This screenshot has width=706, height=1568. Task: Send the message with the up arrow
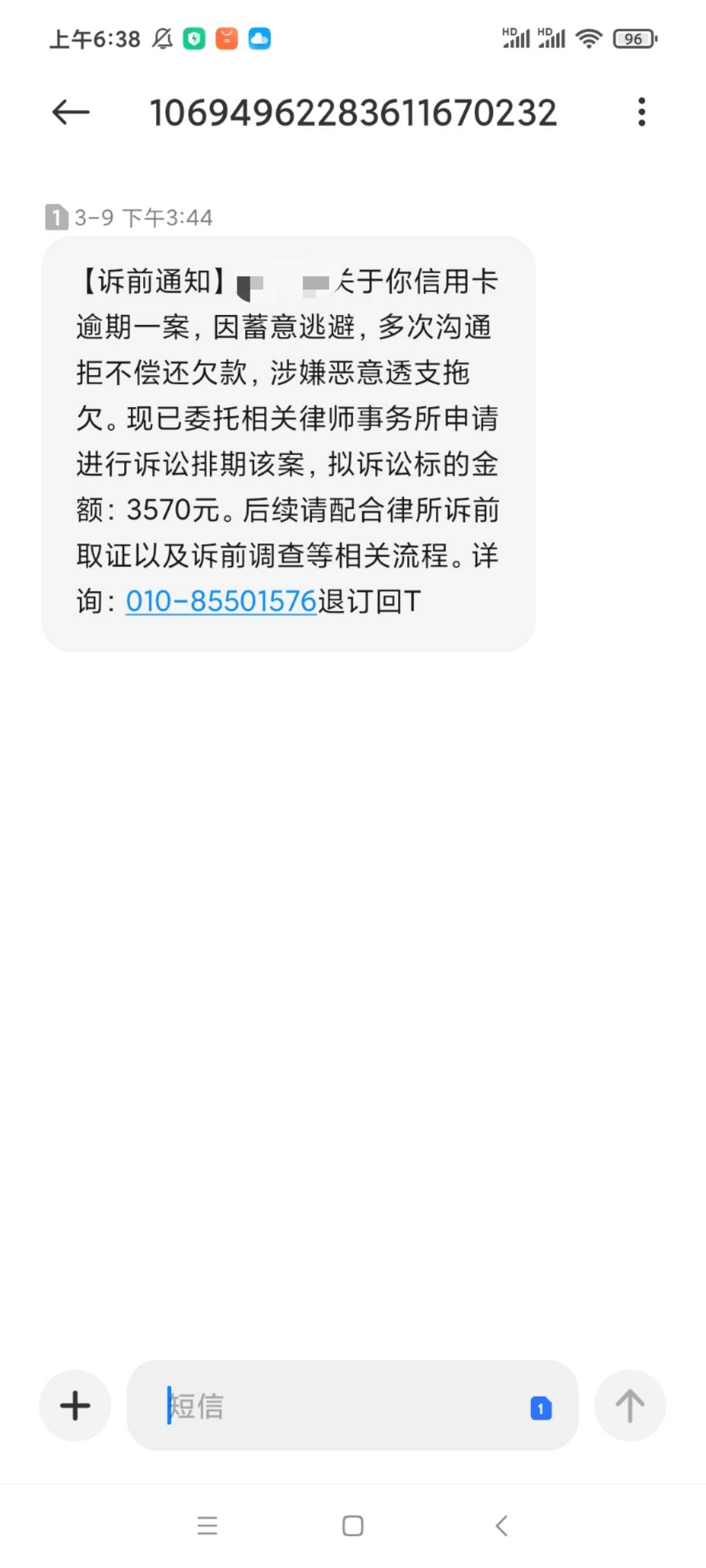(630, 1405)
